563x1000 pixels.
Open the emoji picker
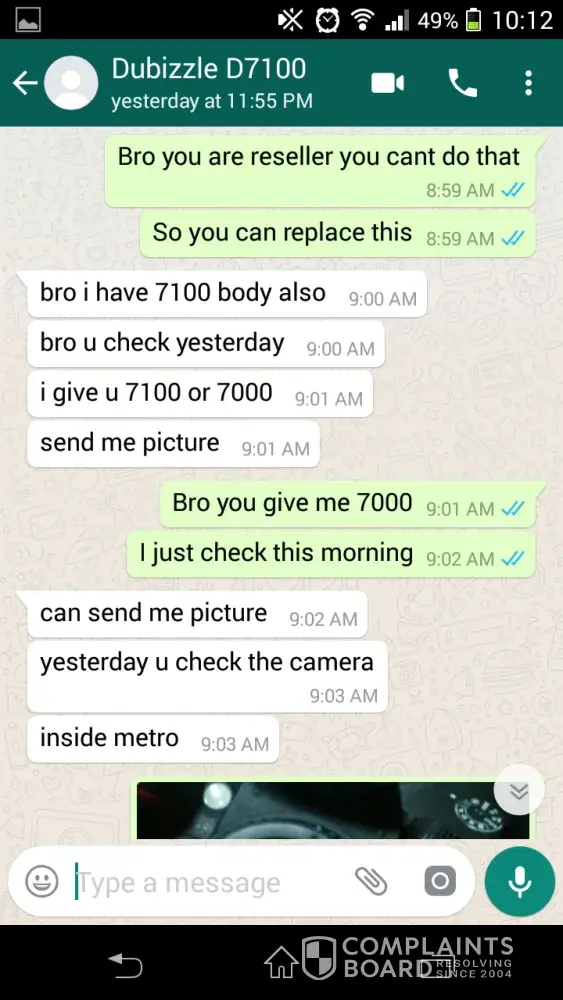41,882
